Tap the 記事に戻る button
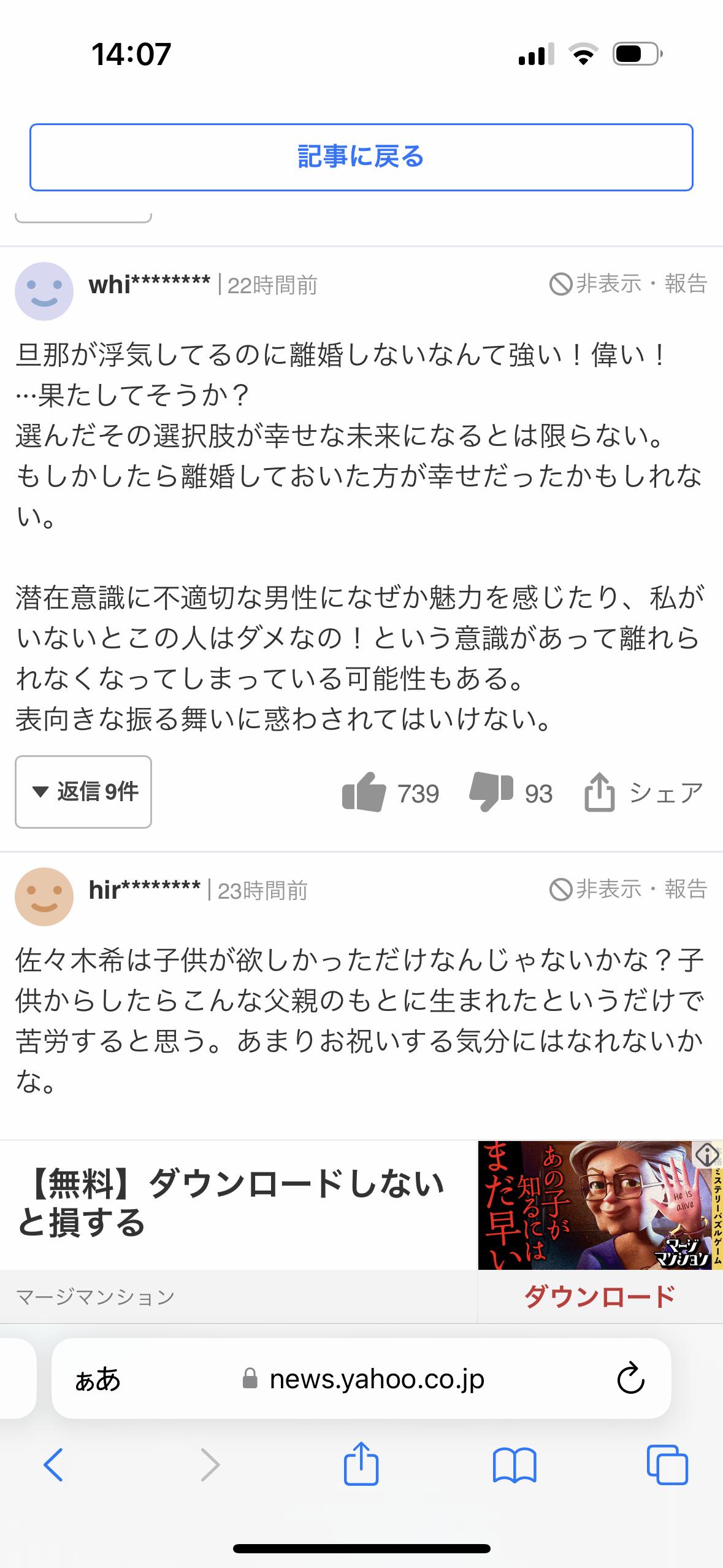The width and height of the screenshot is (723, 1568). click(x=361, y=157)
